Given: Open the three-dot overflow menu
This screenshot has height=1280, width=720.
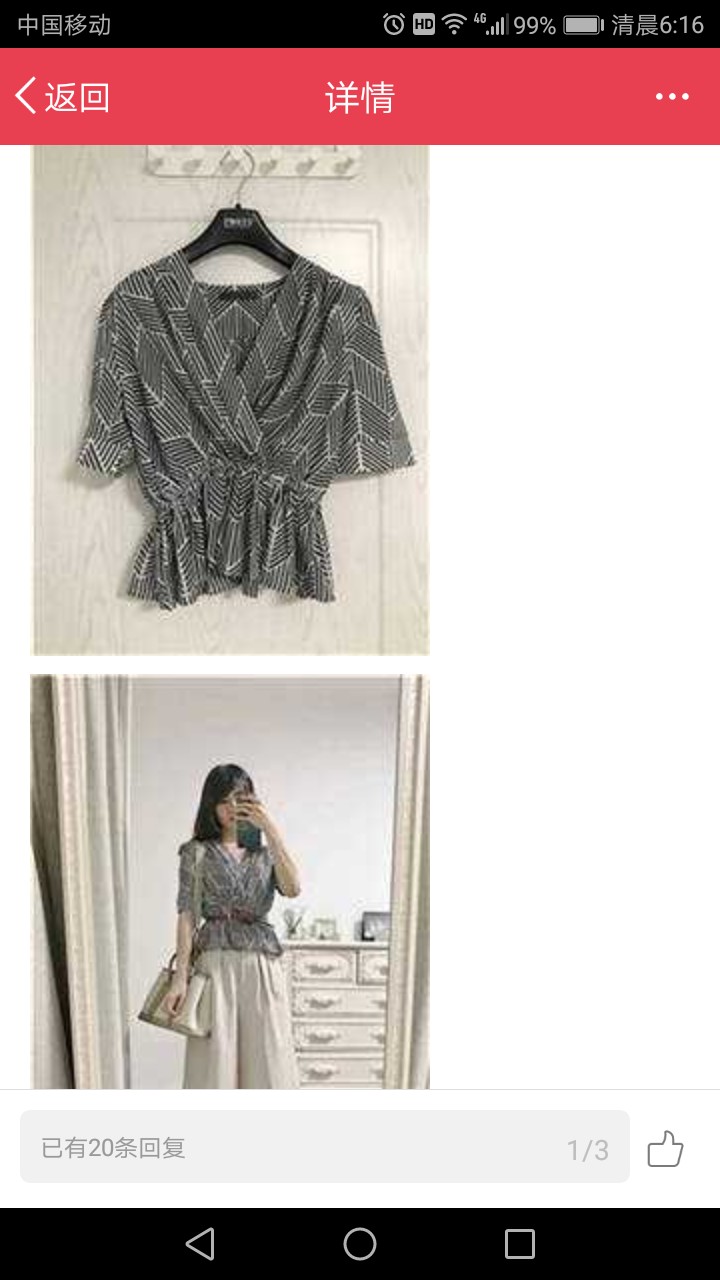Looking at the screenshot, I should (672, 97).
